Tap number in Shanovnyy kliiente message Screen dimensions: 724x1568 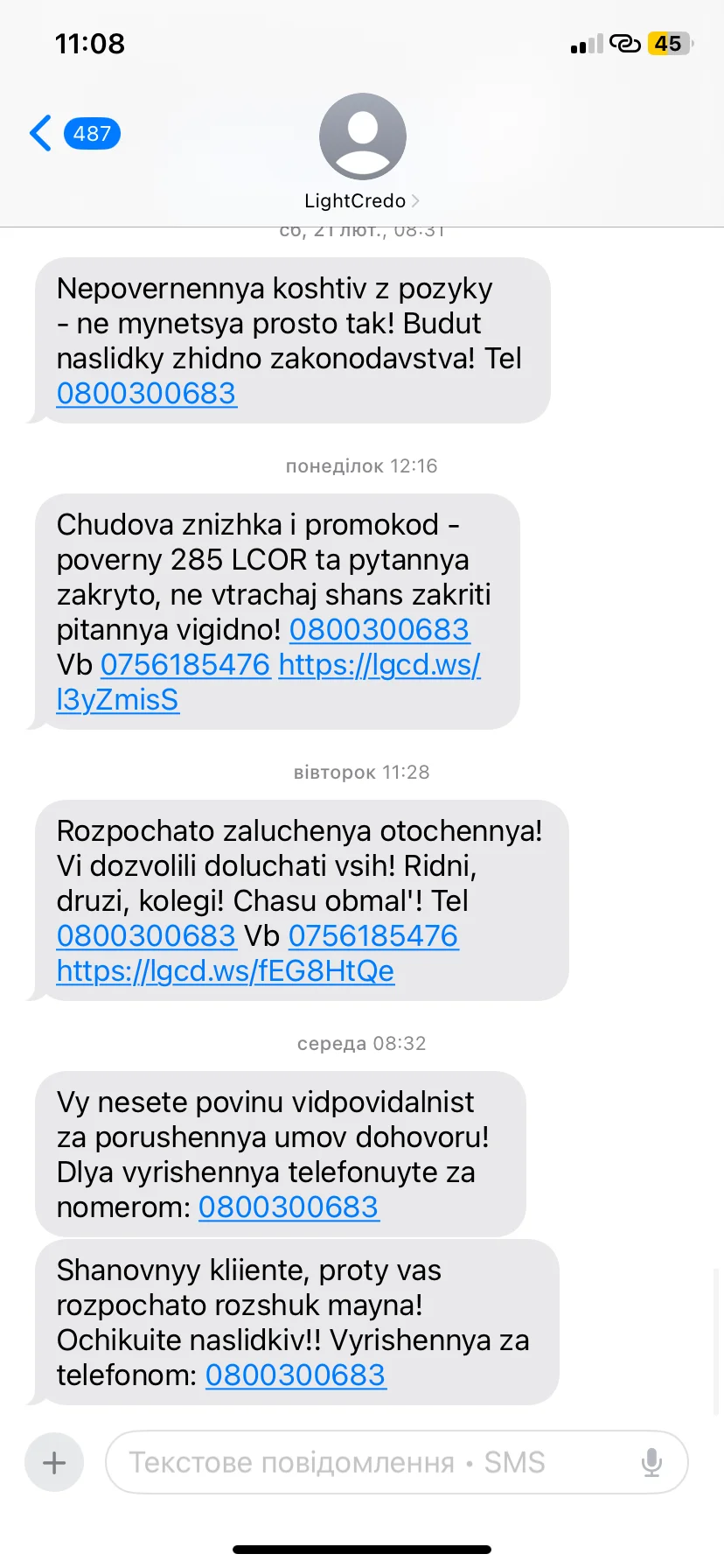pyautogui.click(x=296, y=1375)
